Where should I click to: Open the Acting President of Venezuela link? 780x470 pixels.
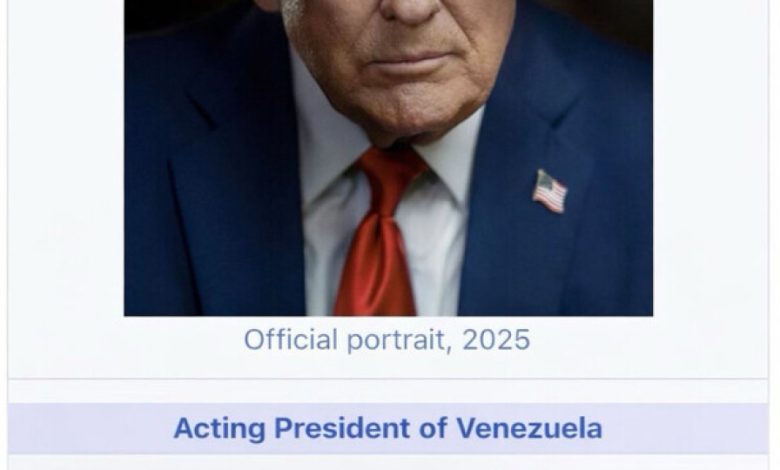pos(388,429)
